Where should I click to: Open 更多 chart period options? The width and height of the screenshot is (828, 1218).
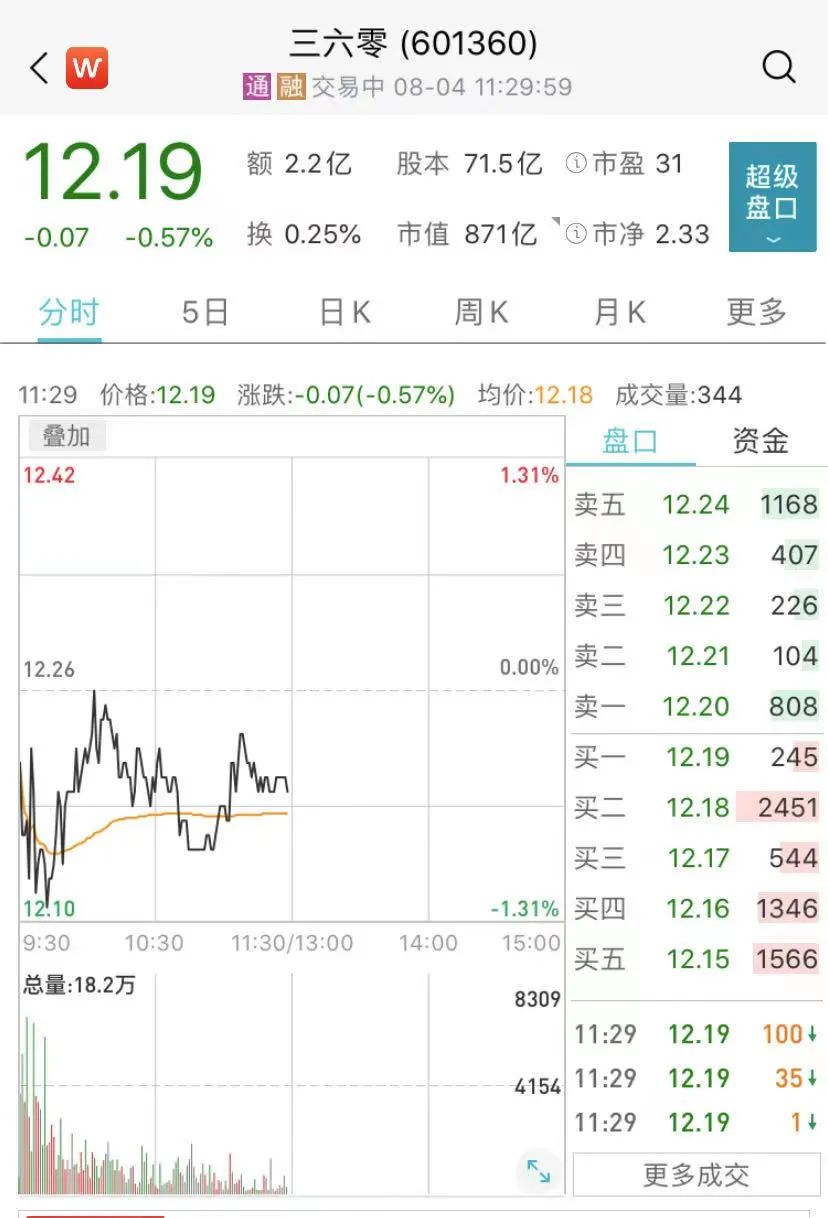[x=756, y=313]
